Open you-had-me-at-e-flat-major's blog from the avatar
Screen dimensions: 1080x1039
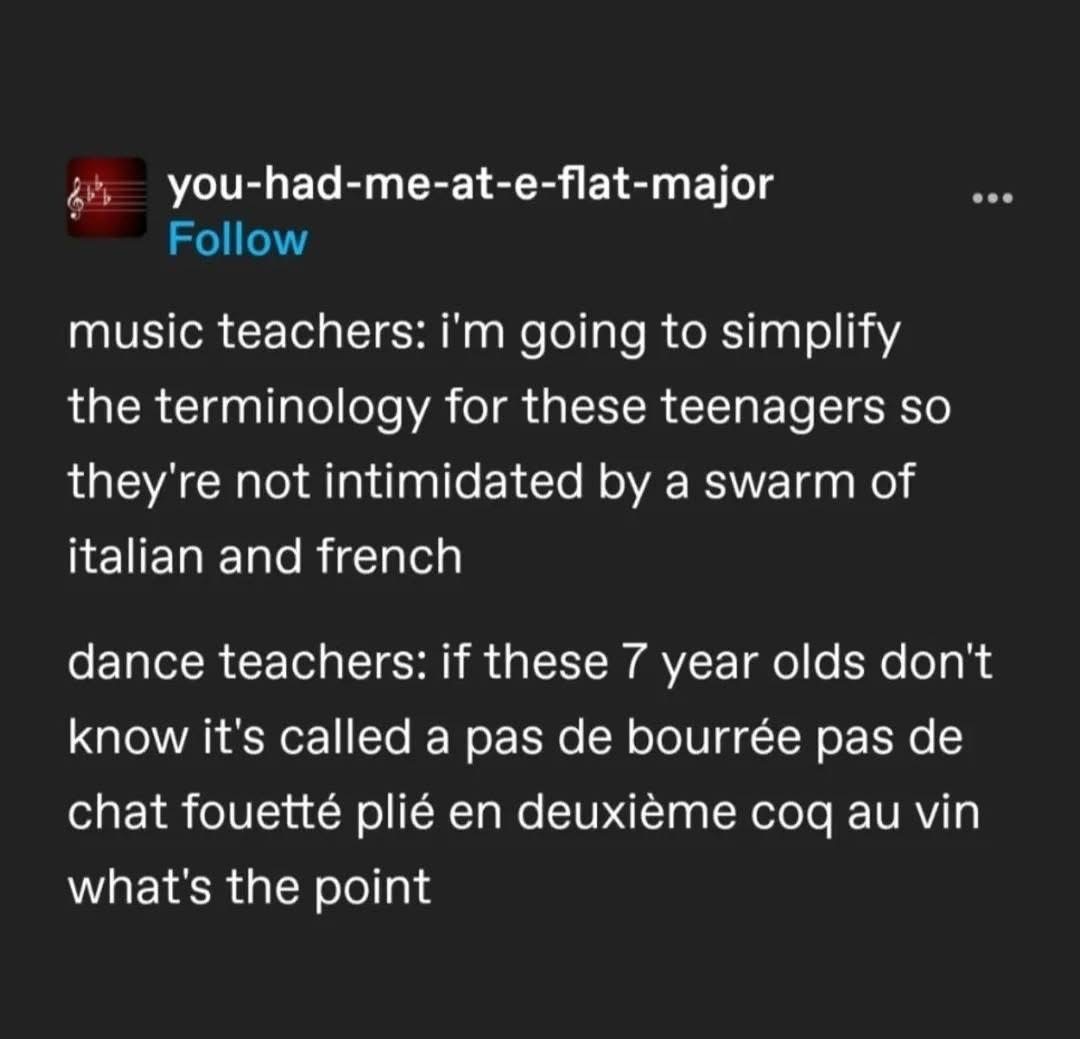tap(106, 198)
